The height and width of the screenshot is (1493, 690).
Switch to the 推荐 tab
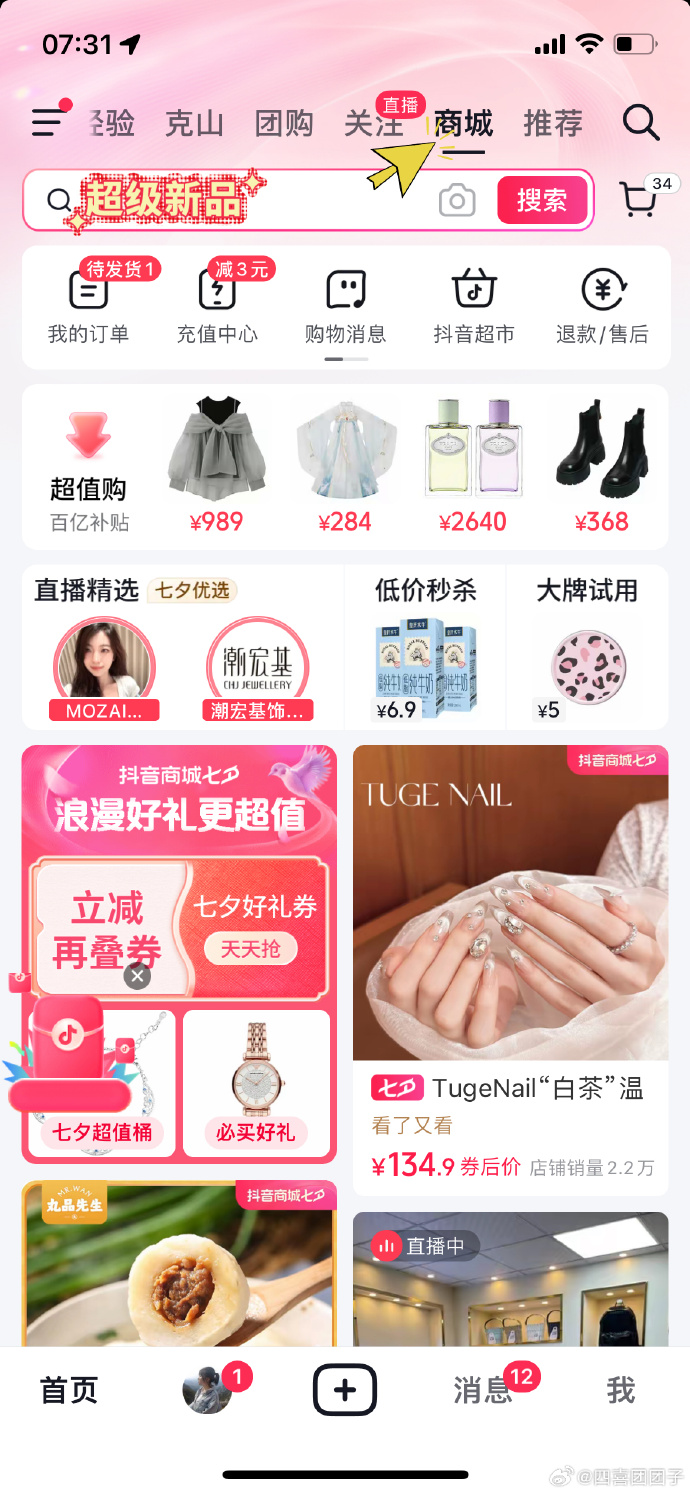click(552, 124)
